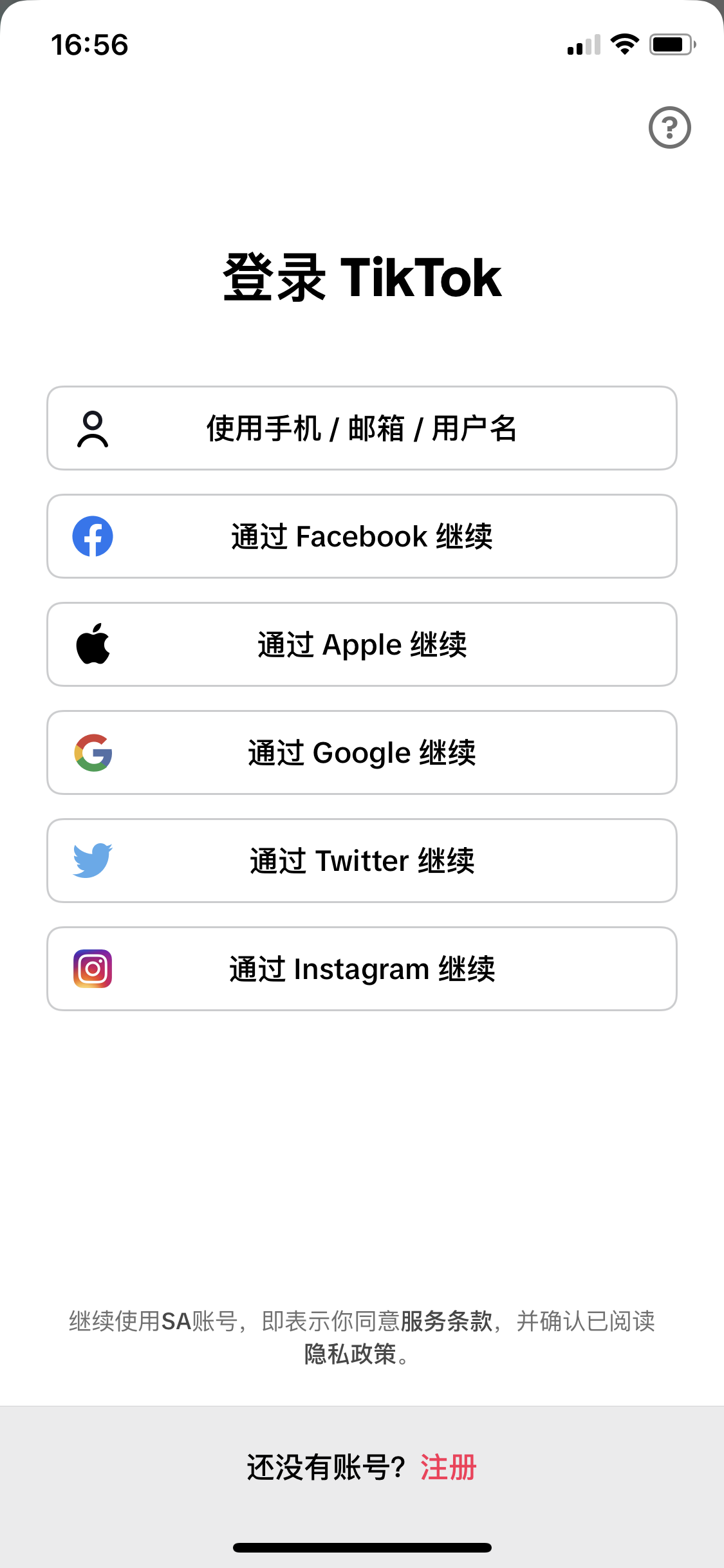Tap the battery indicator

pos(672,44)
